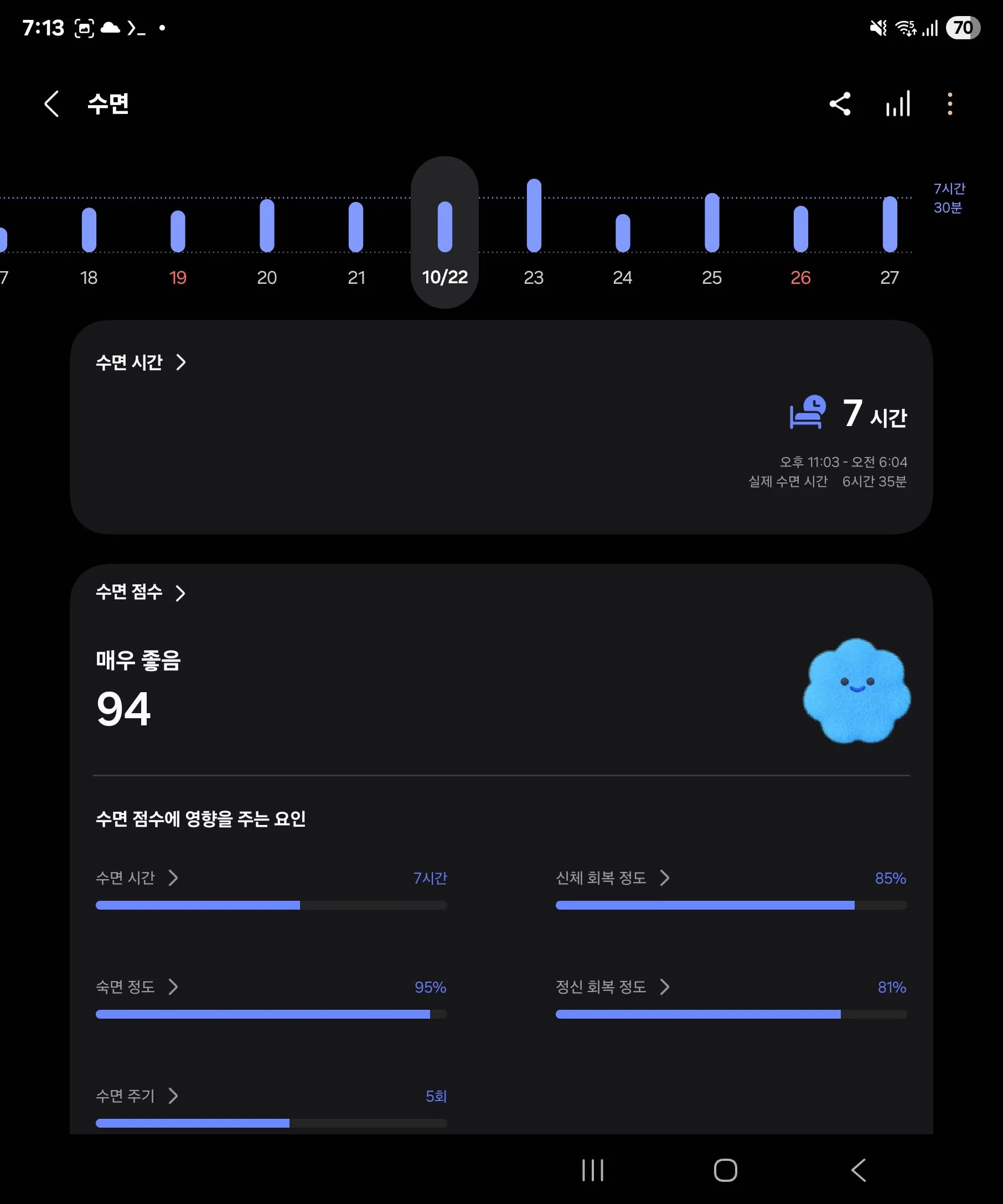This screenshot has height=1204, width=1003.
Task: Open the 수면 점수 details
Action: point(141,592)
